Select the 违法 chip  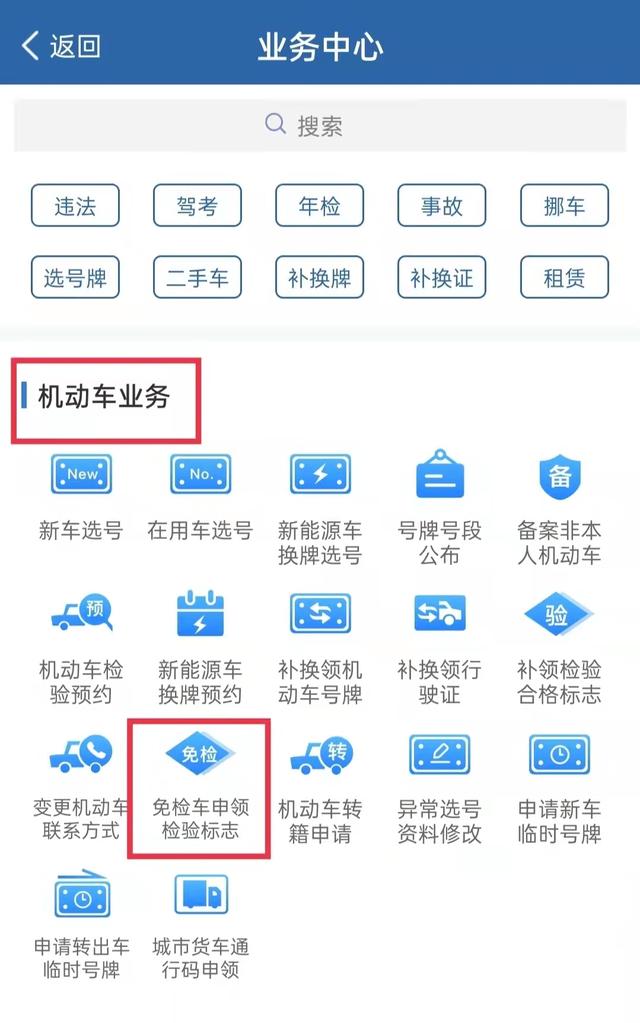click(75, 206)
